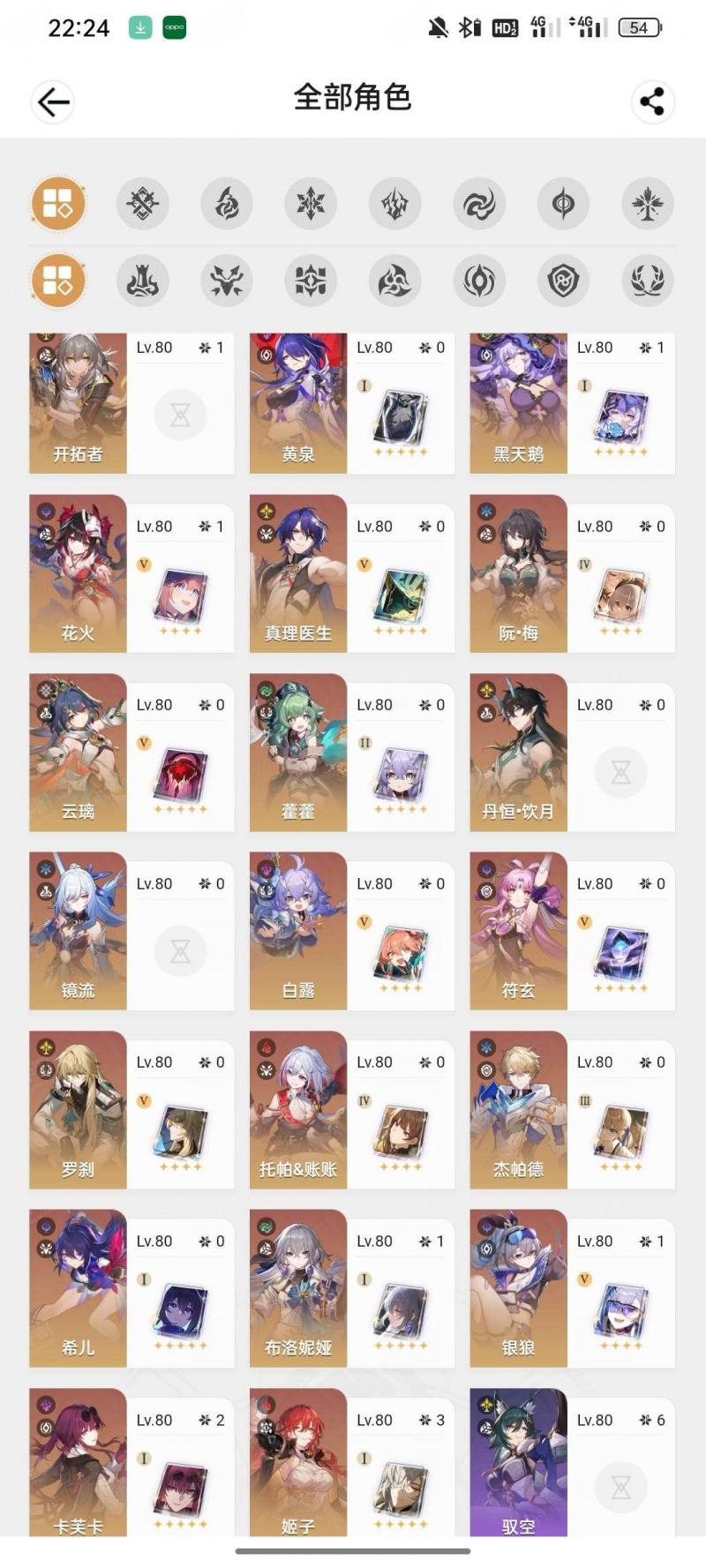Select the fire element filter
The height and width of the screenshot is (1568, 706).
227,204
